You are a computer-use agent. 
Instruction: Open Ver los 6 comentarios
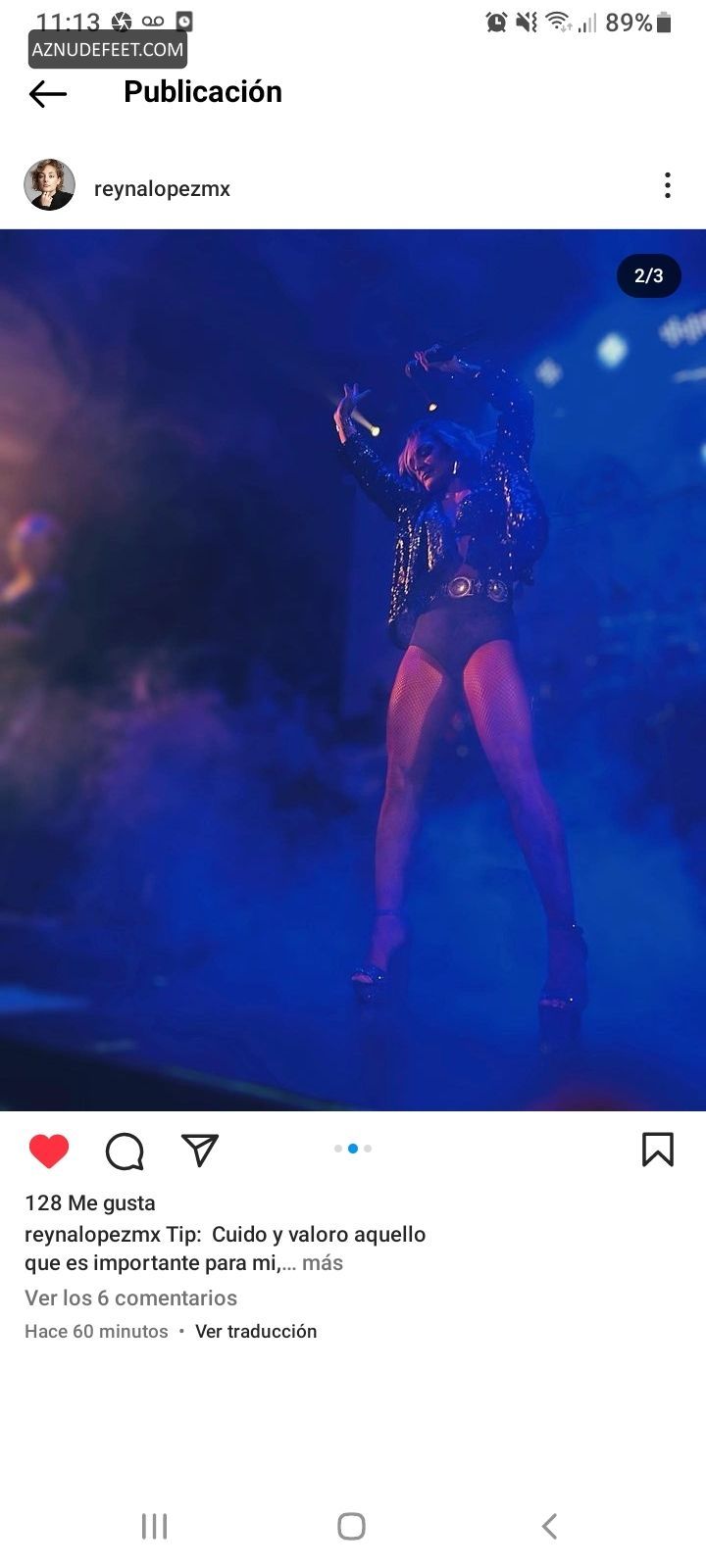coord(130,1298)
